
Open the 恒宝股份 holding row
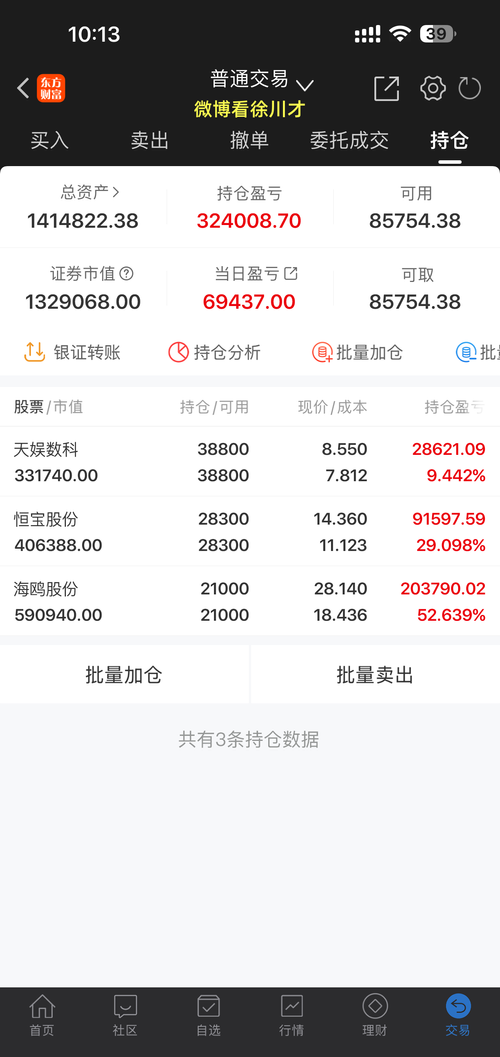coord(250,532)
